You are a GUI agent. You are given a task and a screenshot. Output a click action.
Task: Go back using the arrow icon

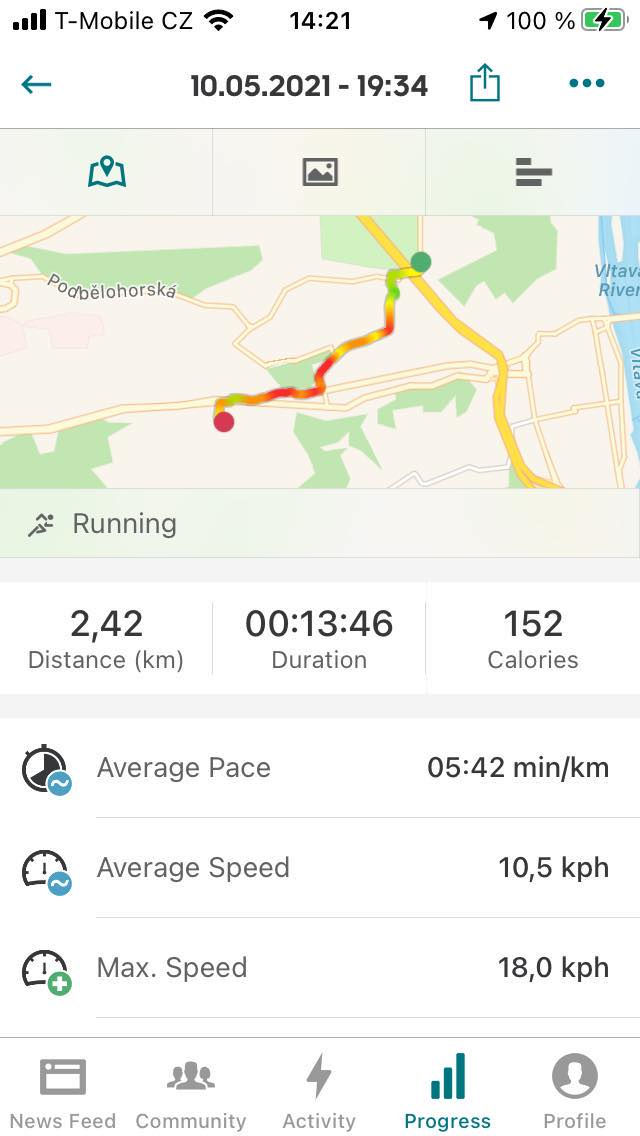point(36,85)
